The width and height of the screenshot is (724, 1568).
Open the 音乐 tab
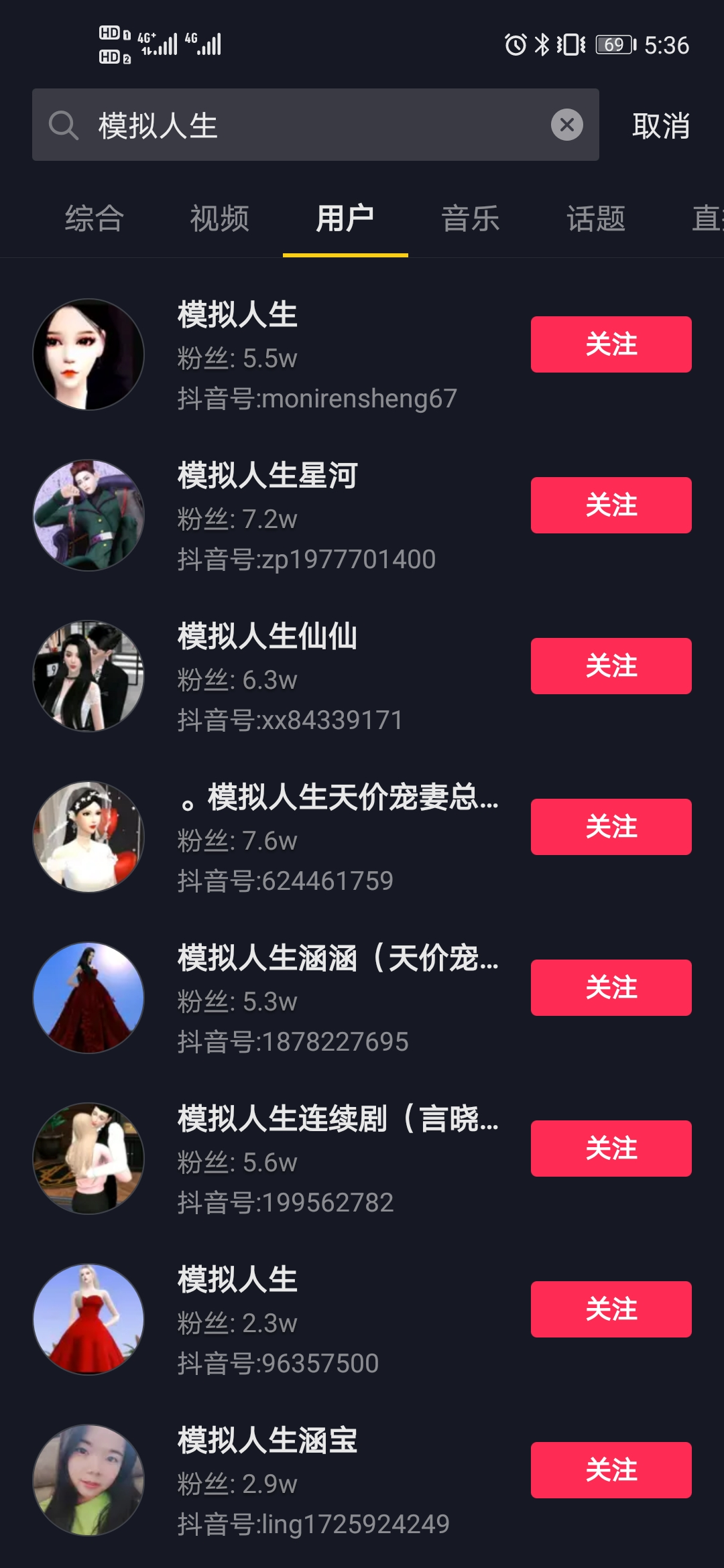coord(471,218)
